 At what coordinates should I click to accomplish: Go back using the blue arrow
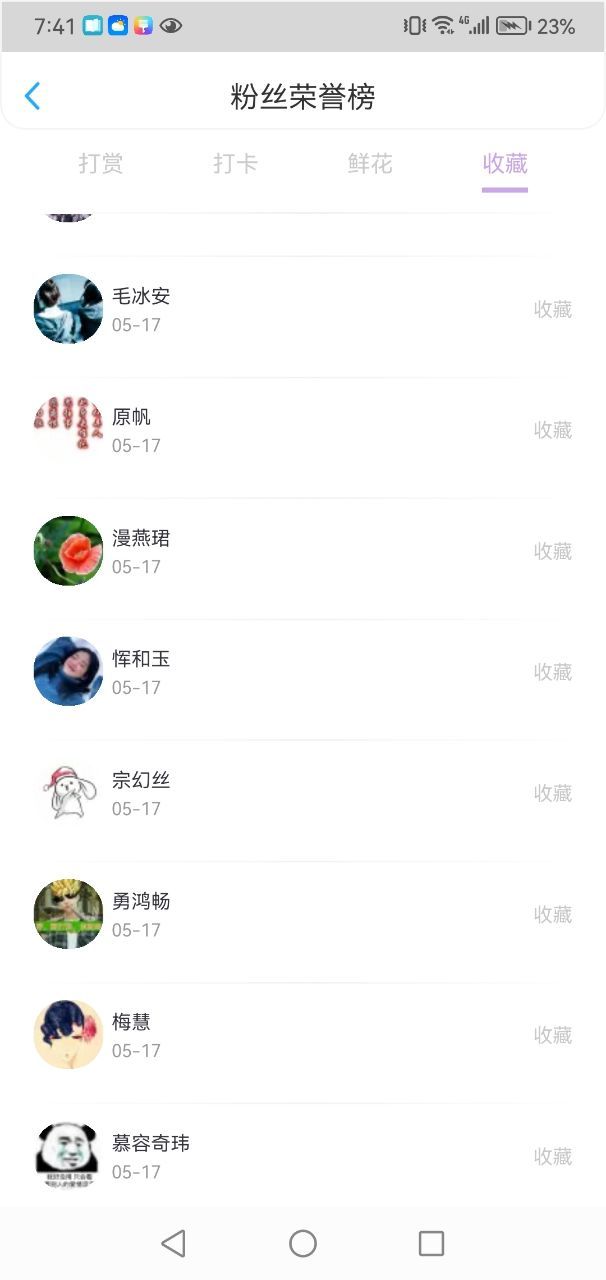32,96
